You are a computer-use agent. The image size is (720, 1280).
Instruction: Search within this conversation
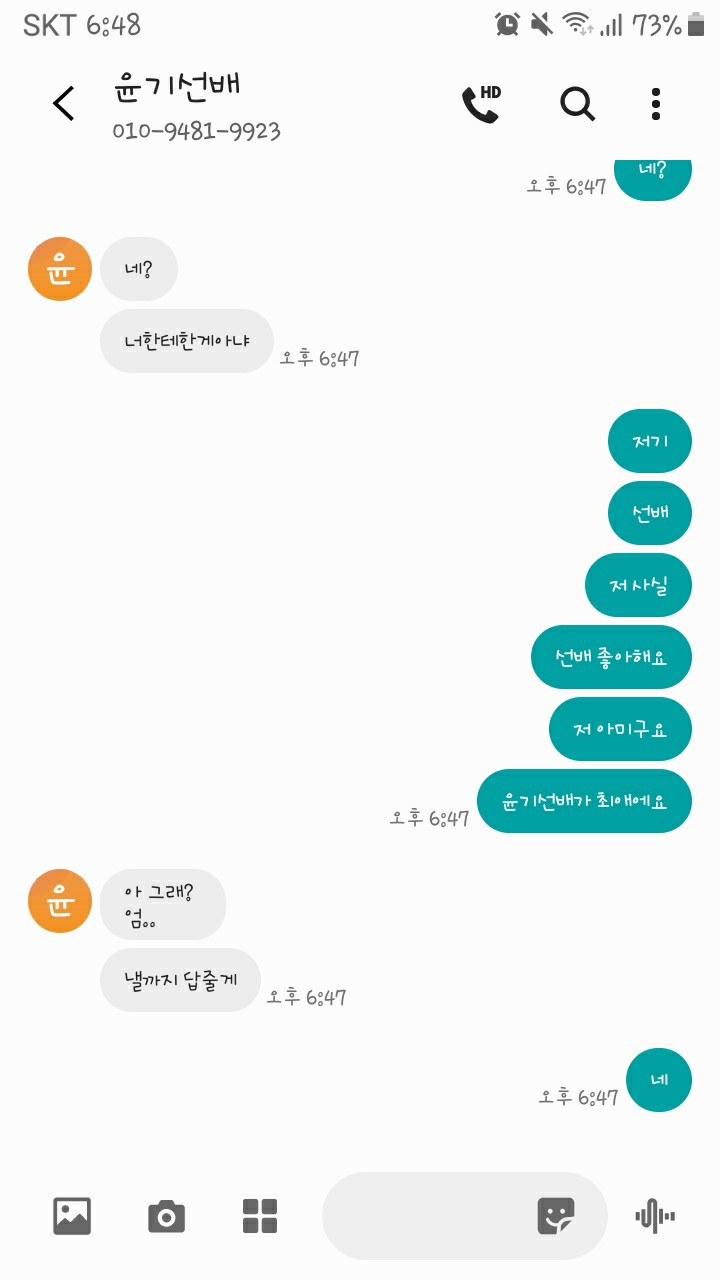coord(577,104)
